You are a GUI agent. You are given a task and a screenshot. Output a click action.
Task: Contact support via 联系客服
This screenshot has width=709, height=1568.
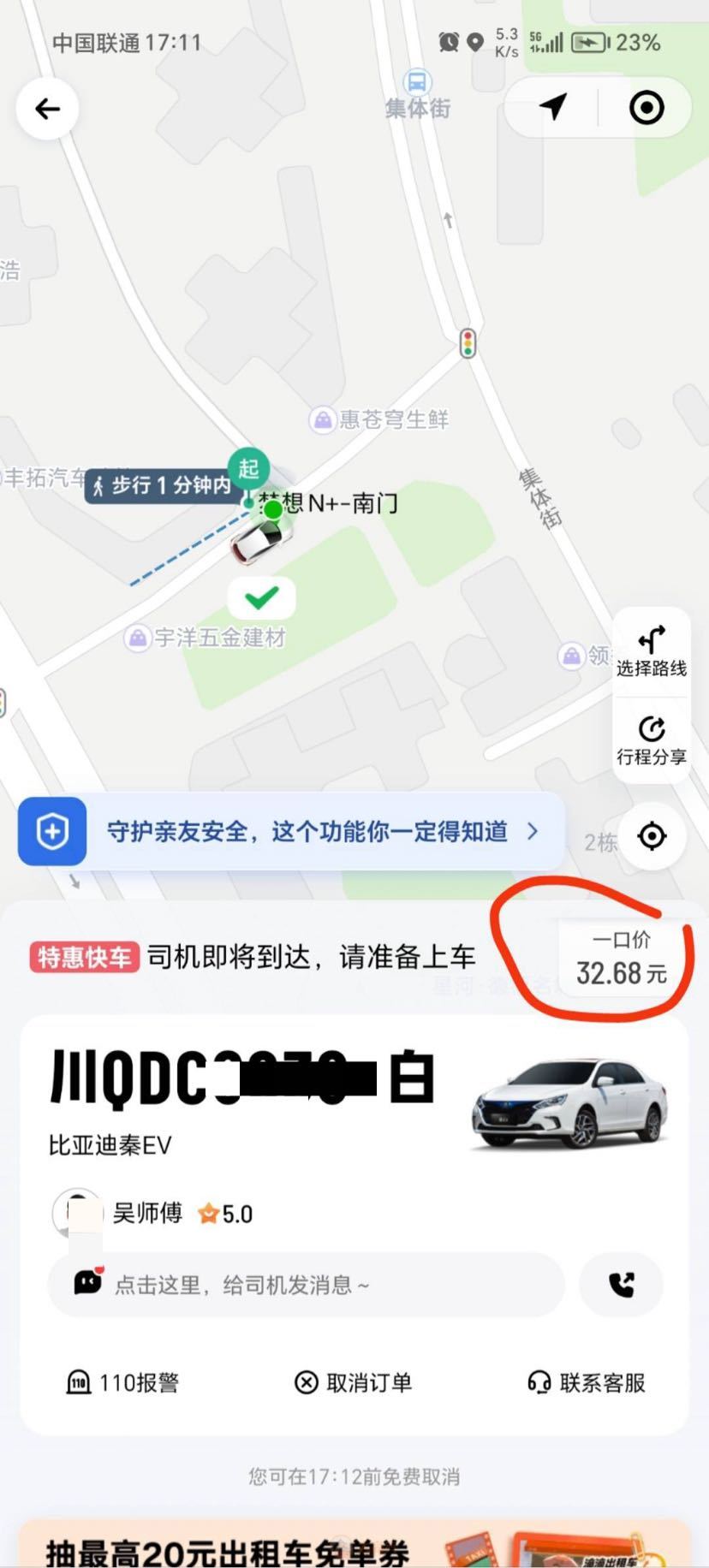(x=586, y=1382)
